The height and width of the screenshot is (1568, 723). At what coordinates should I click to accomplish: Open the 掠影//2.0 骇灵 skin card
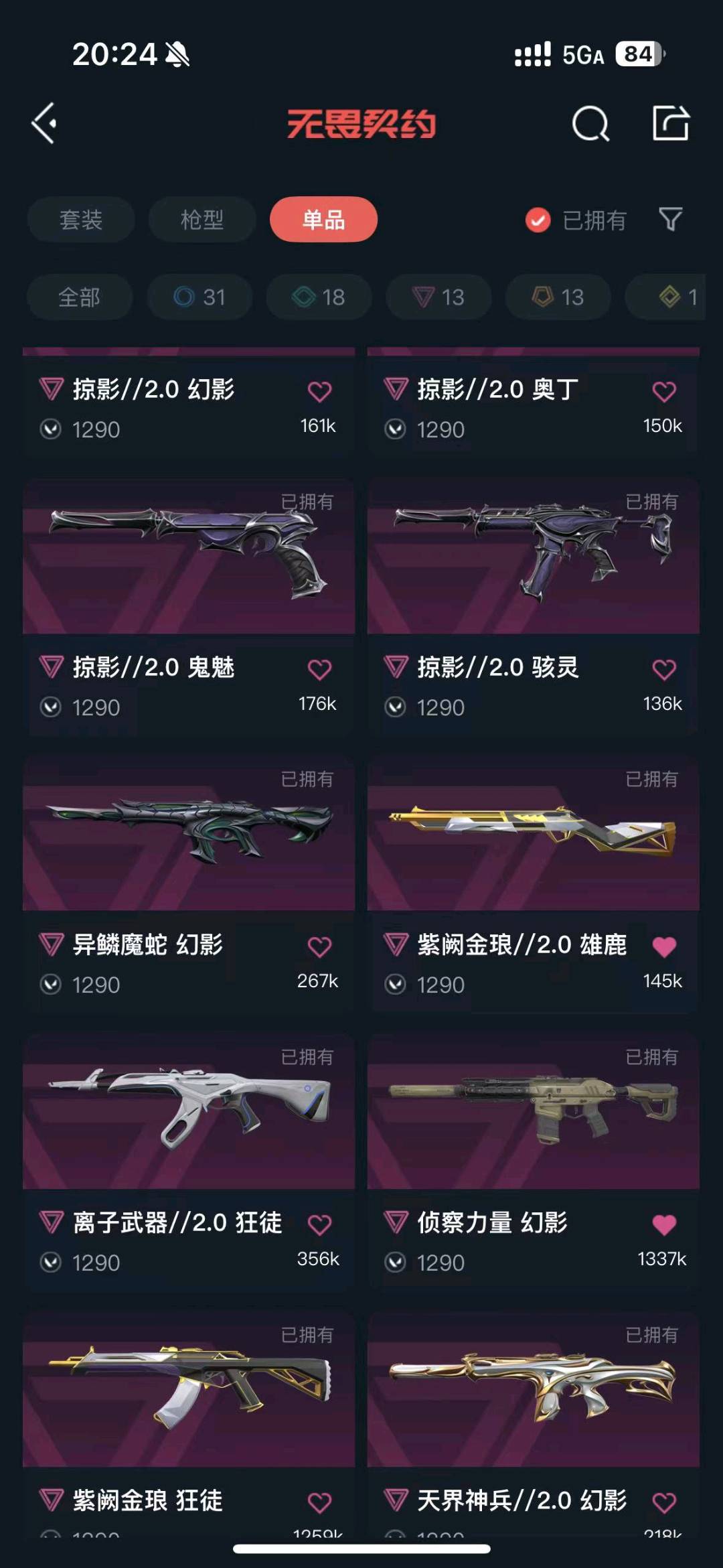[x=534, y=608]
